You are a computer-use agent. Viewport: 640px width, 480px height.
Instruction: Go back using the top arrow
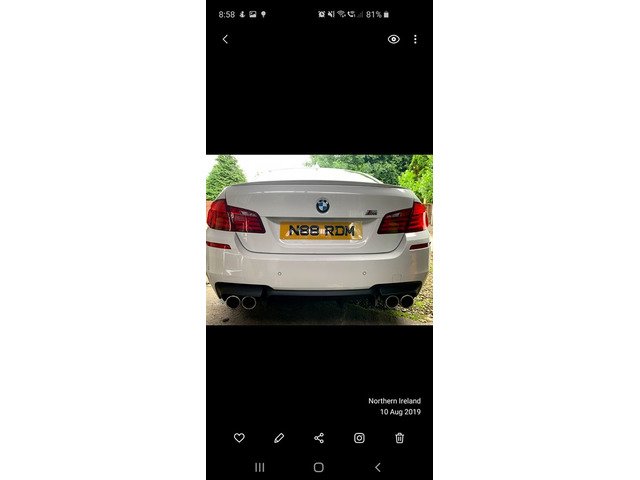point(225,39)
